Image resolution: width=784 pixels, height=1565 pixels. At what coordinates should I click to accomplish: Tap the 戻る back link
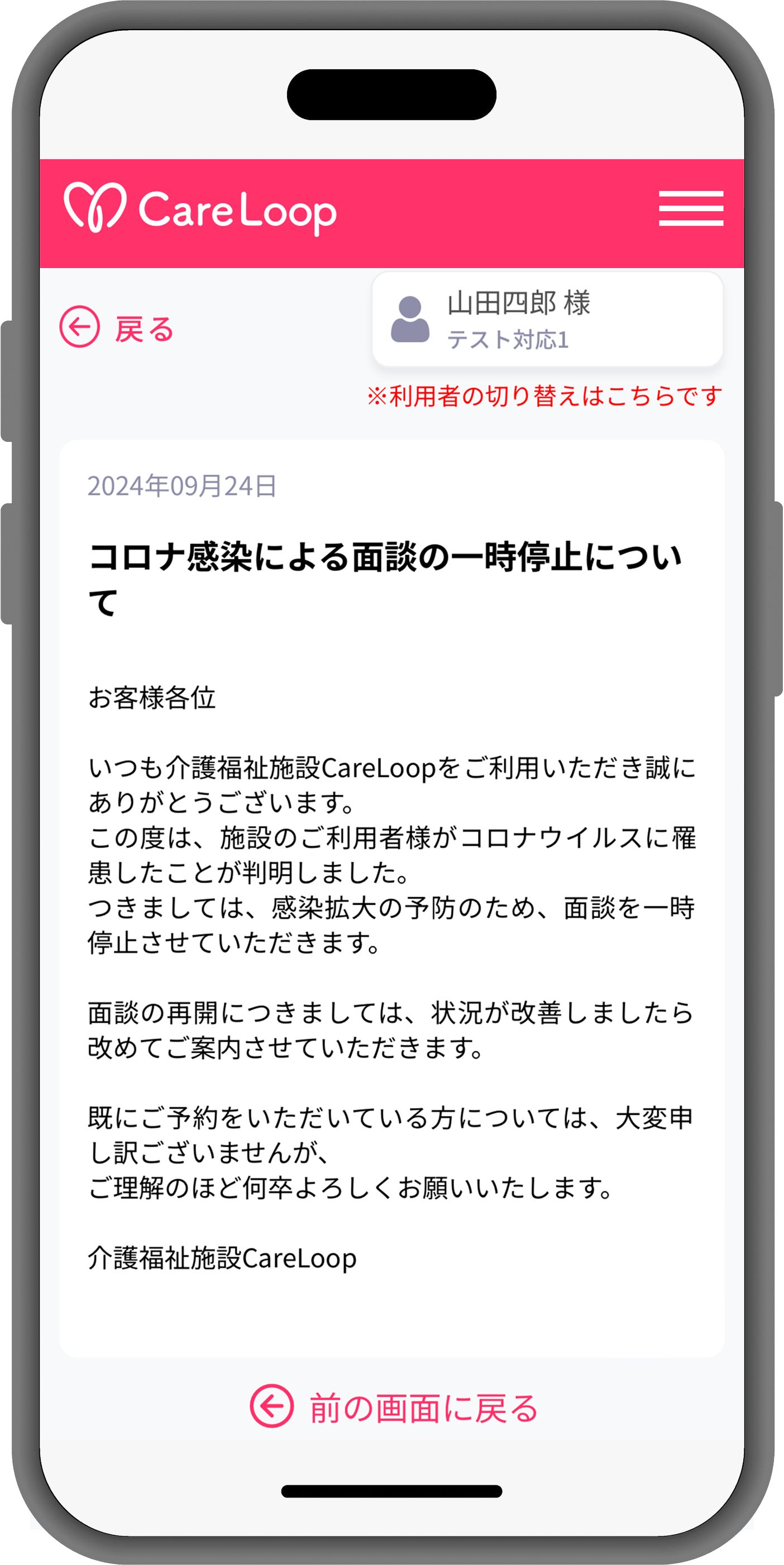coord(117,327)
